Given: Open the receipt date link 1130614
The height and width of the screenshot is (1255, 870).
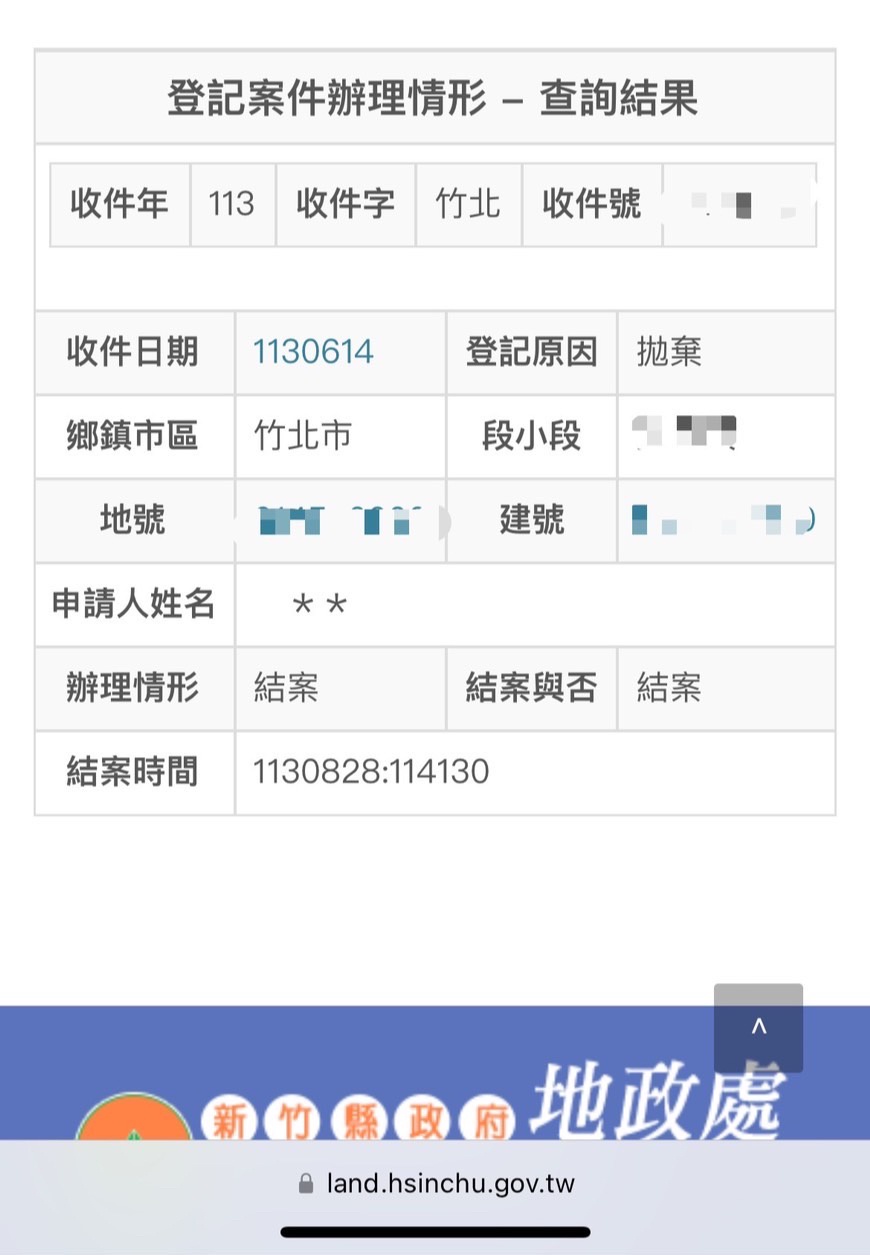Looking at the screenshot, I should (313, 352).
